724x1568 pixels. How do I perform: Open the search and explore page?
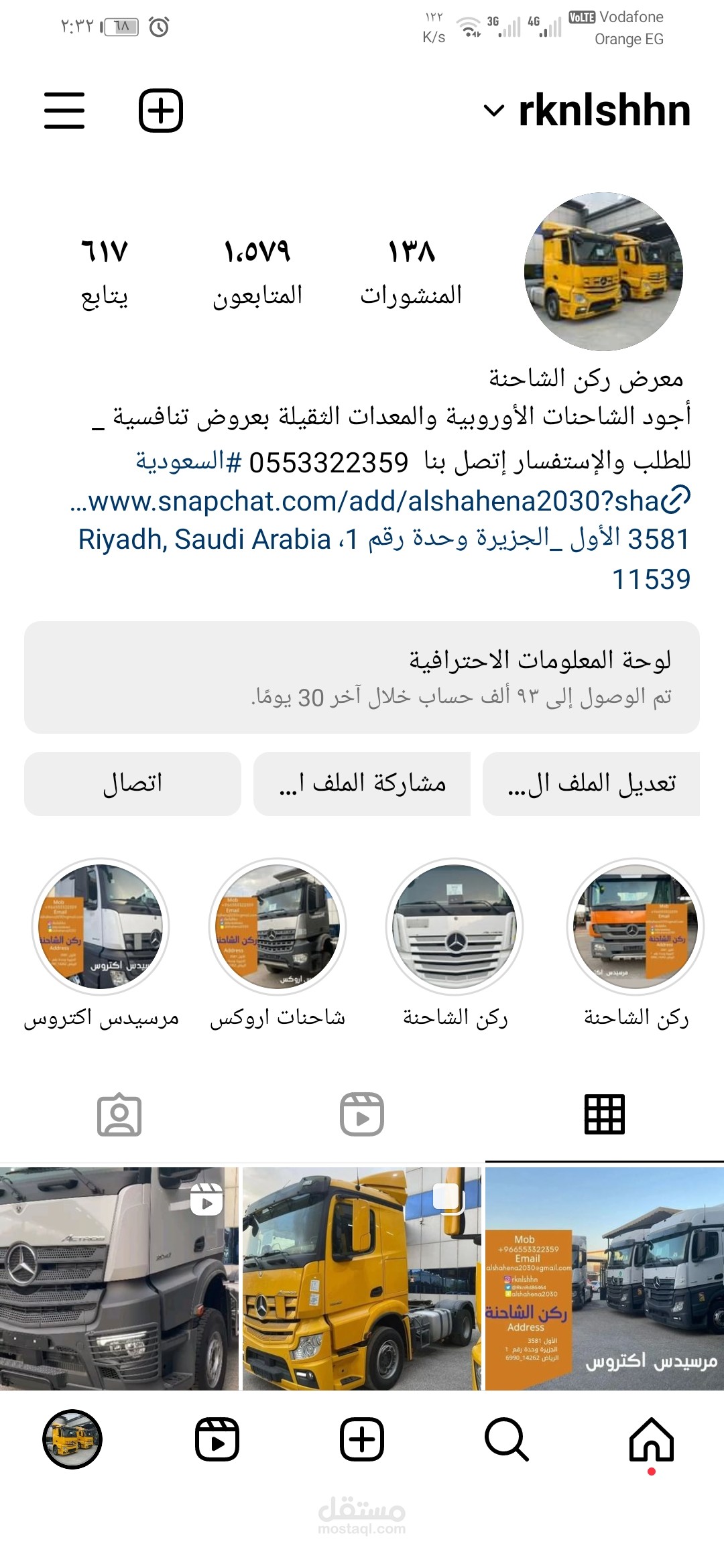507,1439
